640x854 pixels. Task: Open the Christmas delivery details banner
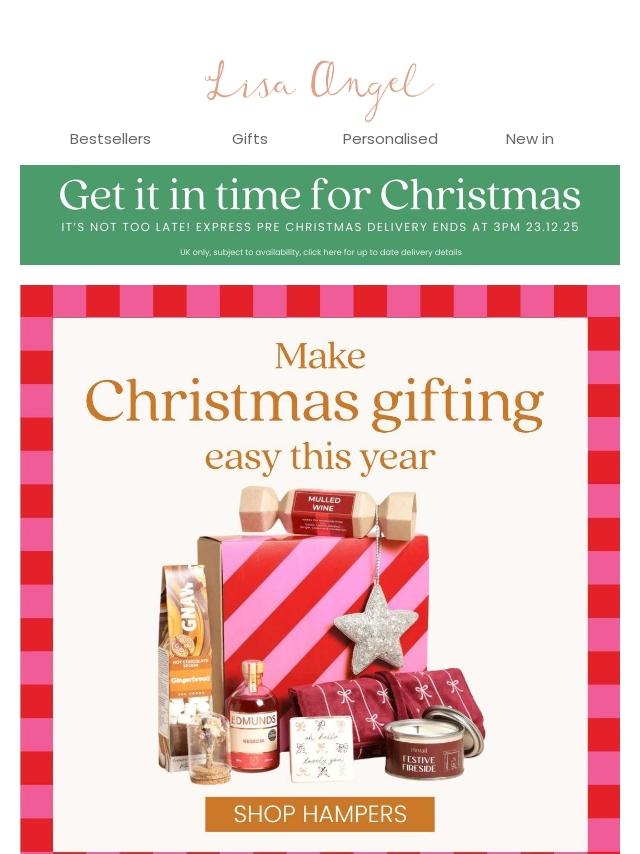[x=320, y=215]
